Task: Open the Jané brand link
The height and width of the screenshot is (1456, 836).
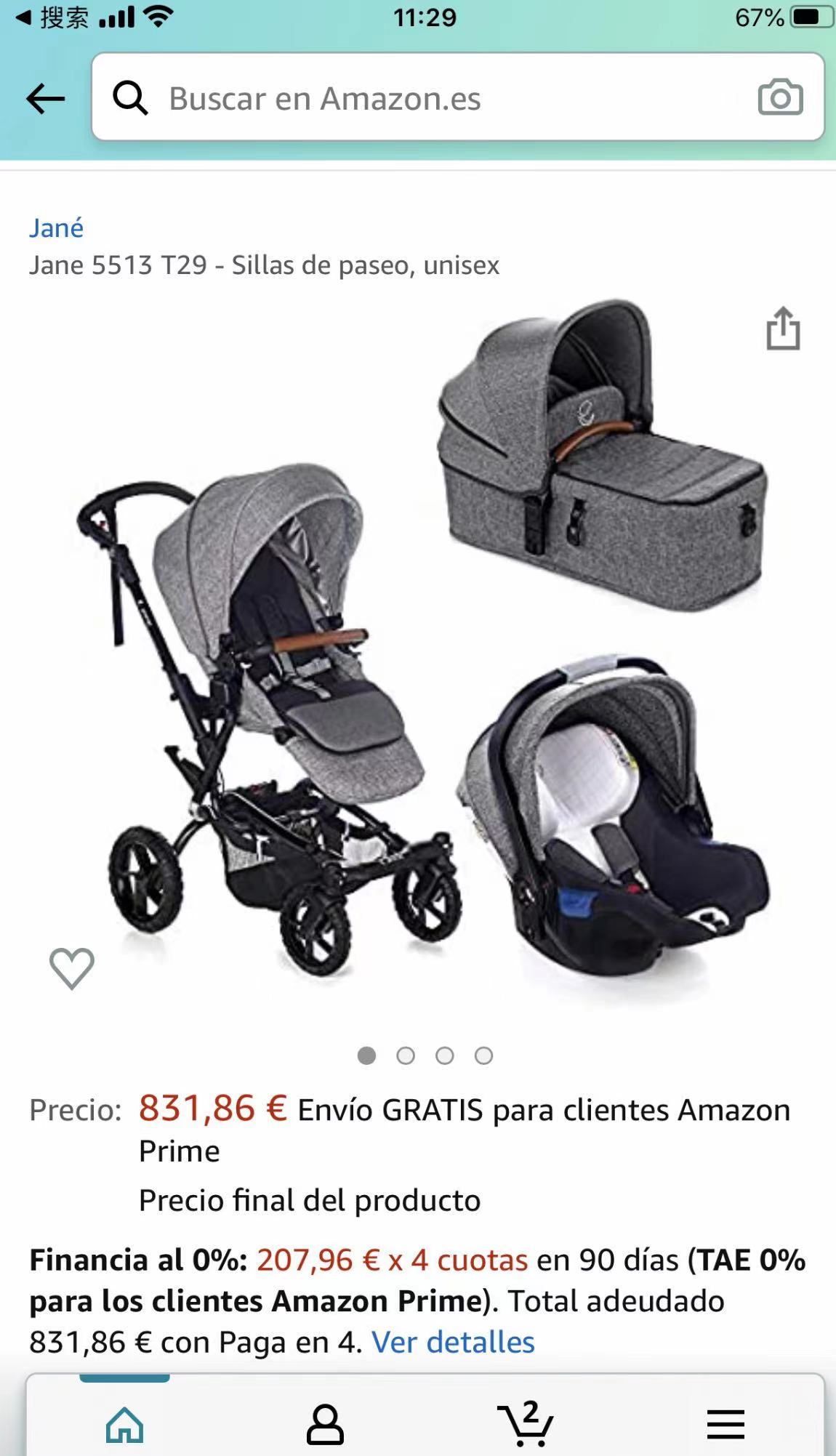Action: click(56, 228)
